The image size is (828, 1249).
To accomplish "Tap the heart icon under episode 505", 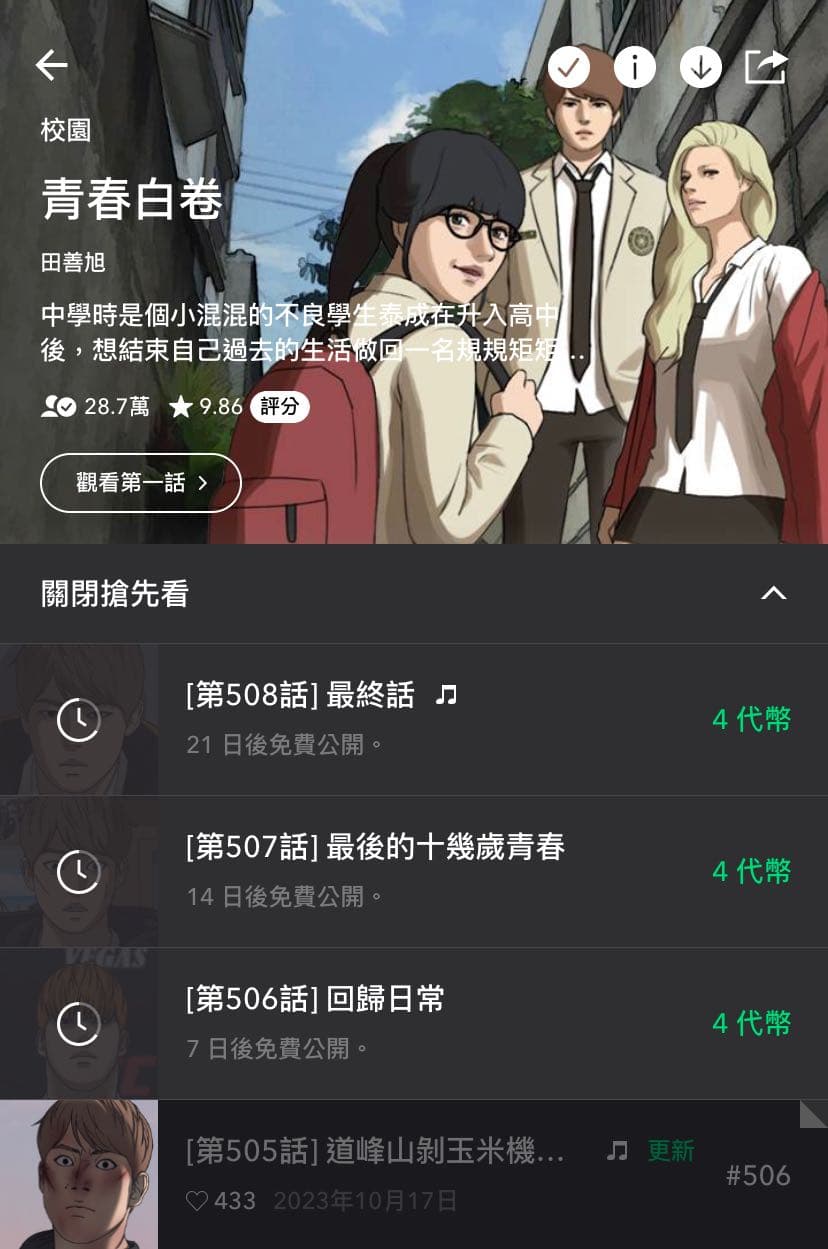I will [196, 1200].
